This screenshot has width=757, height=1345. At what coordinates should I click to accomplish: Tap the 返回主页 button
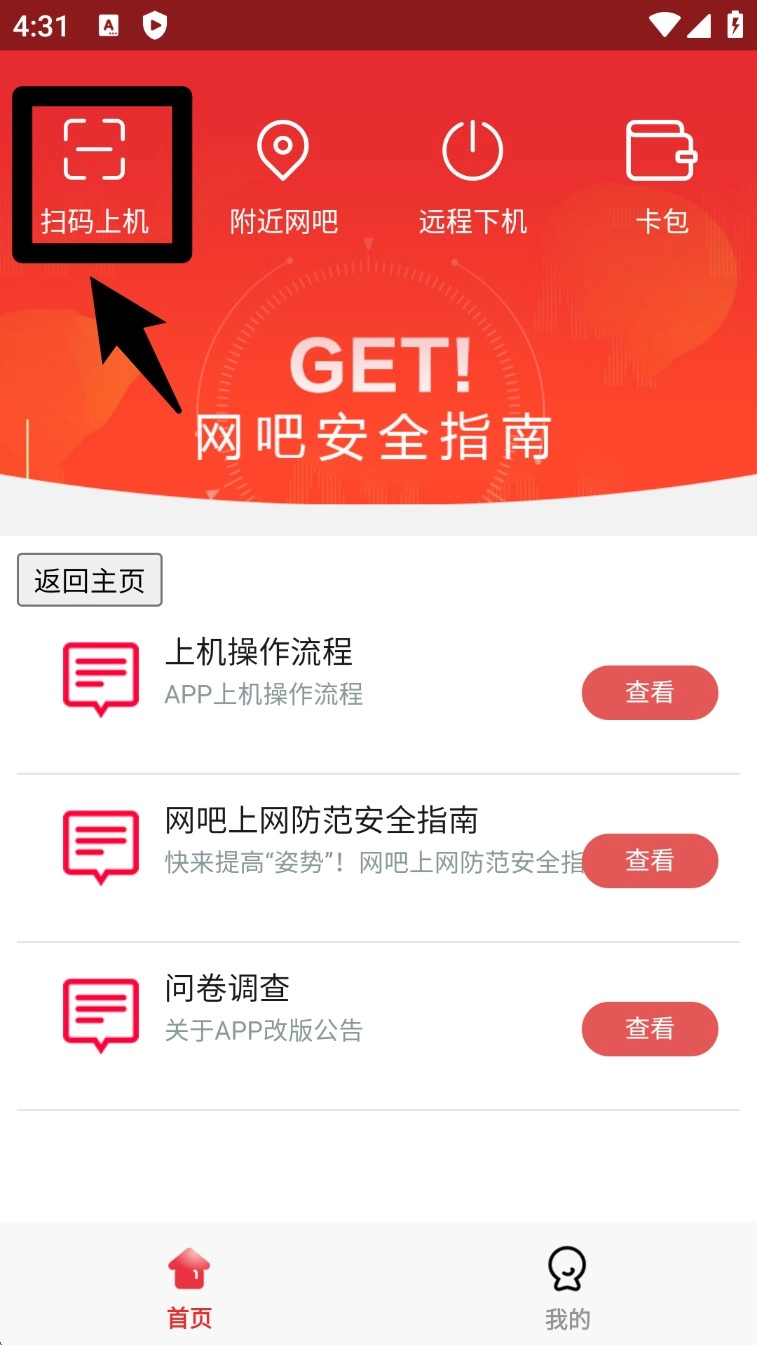[x=90, y=580]
